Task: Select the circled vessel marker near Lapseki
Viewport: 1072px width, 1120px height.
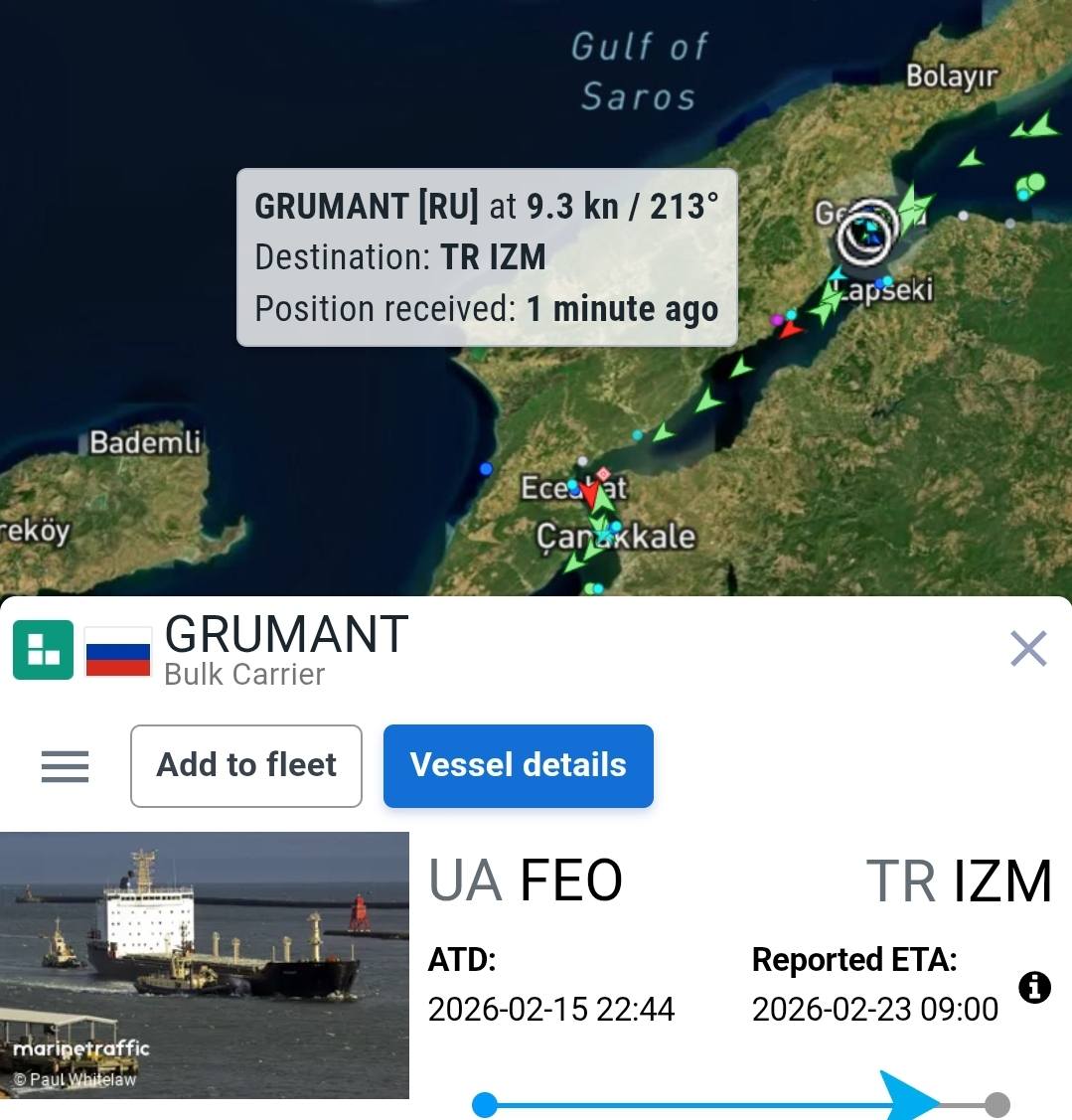Action: [866, 235]
